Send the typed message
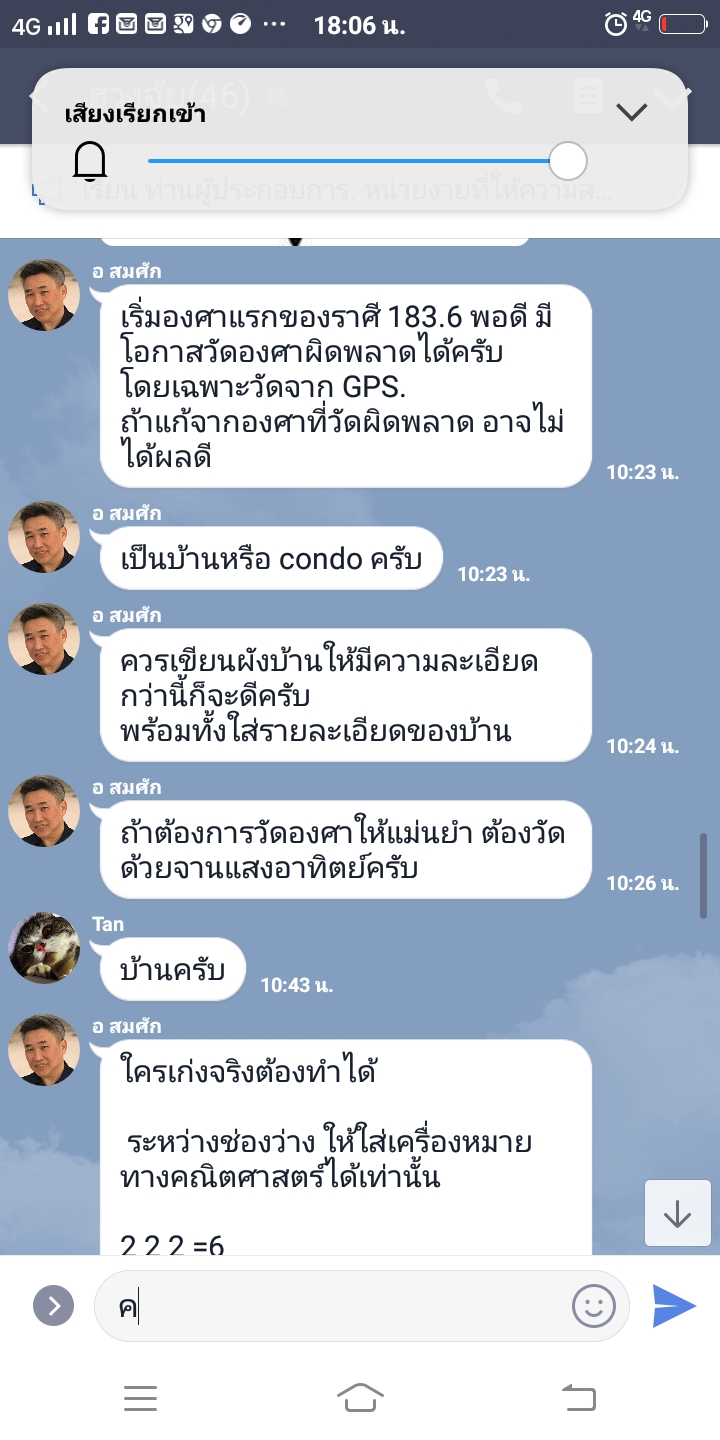 point(674,1306)
